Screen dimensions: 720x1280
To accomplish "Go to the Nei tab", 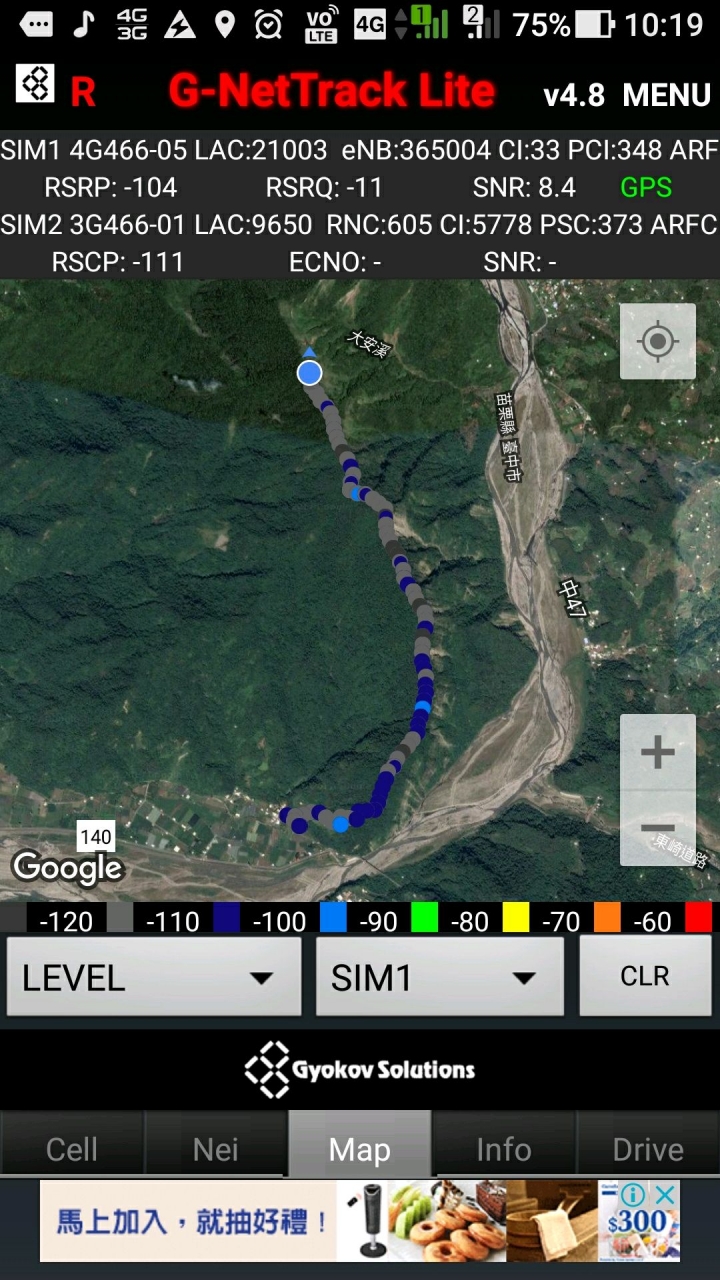I will pos(216,1149).
